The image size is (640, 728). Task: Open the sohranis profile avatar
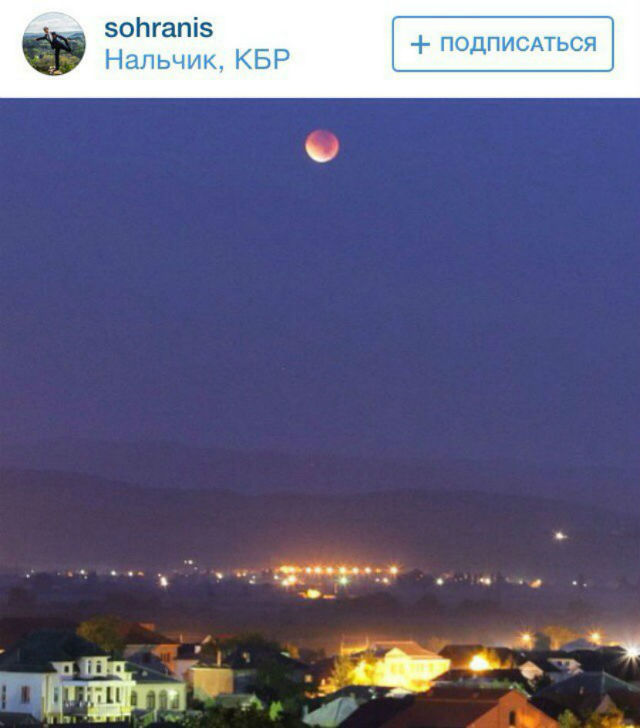tap(54, 44)
